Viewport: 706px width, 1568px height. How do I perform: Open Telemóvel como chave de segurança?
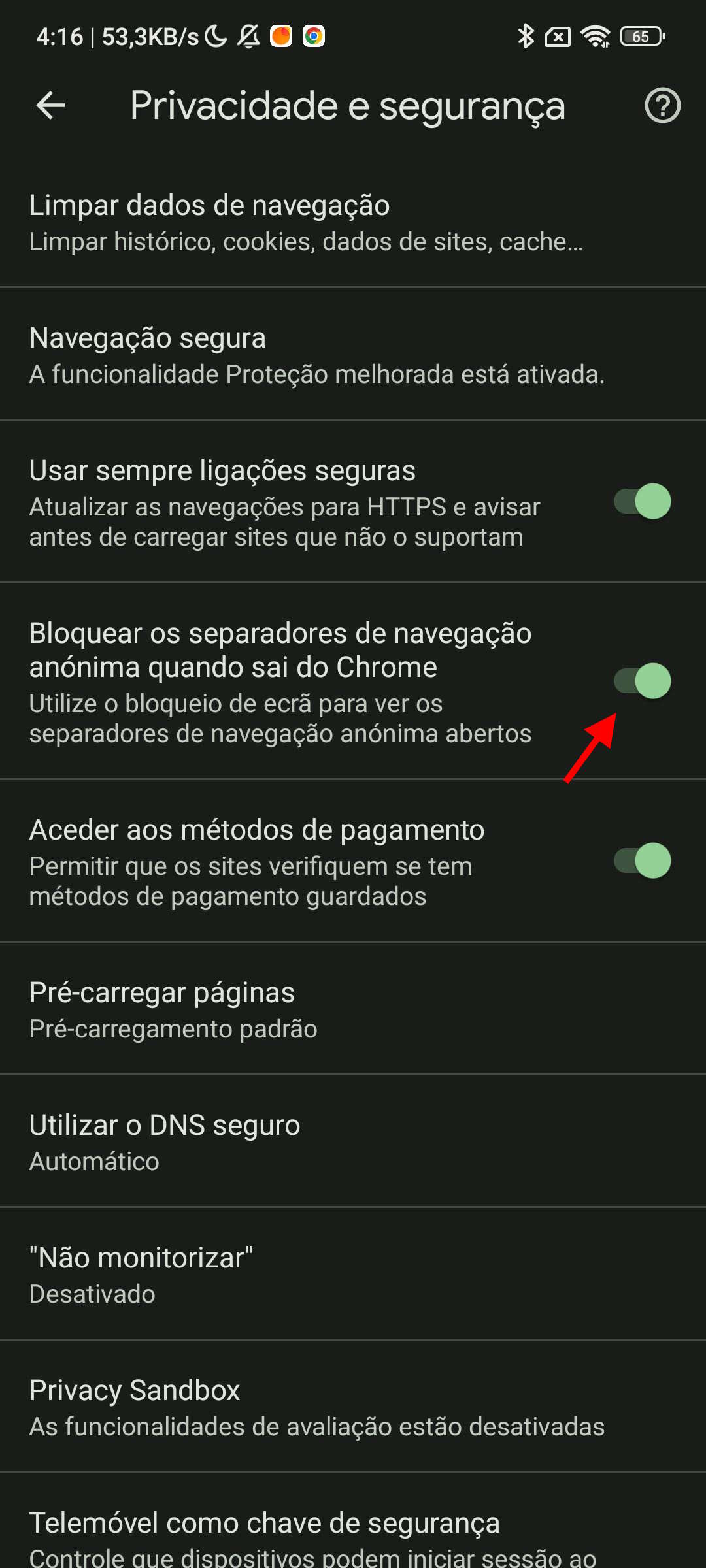pos(353,1522)
